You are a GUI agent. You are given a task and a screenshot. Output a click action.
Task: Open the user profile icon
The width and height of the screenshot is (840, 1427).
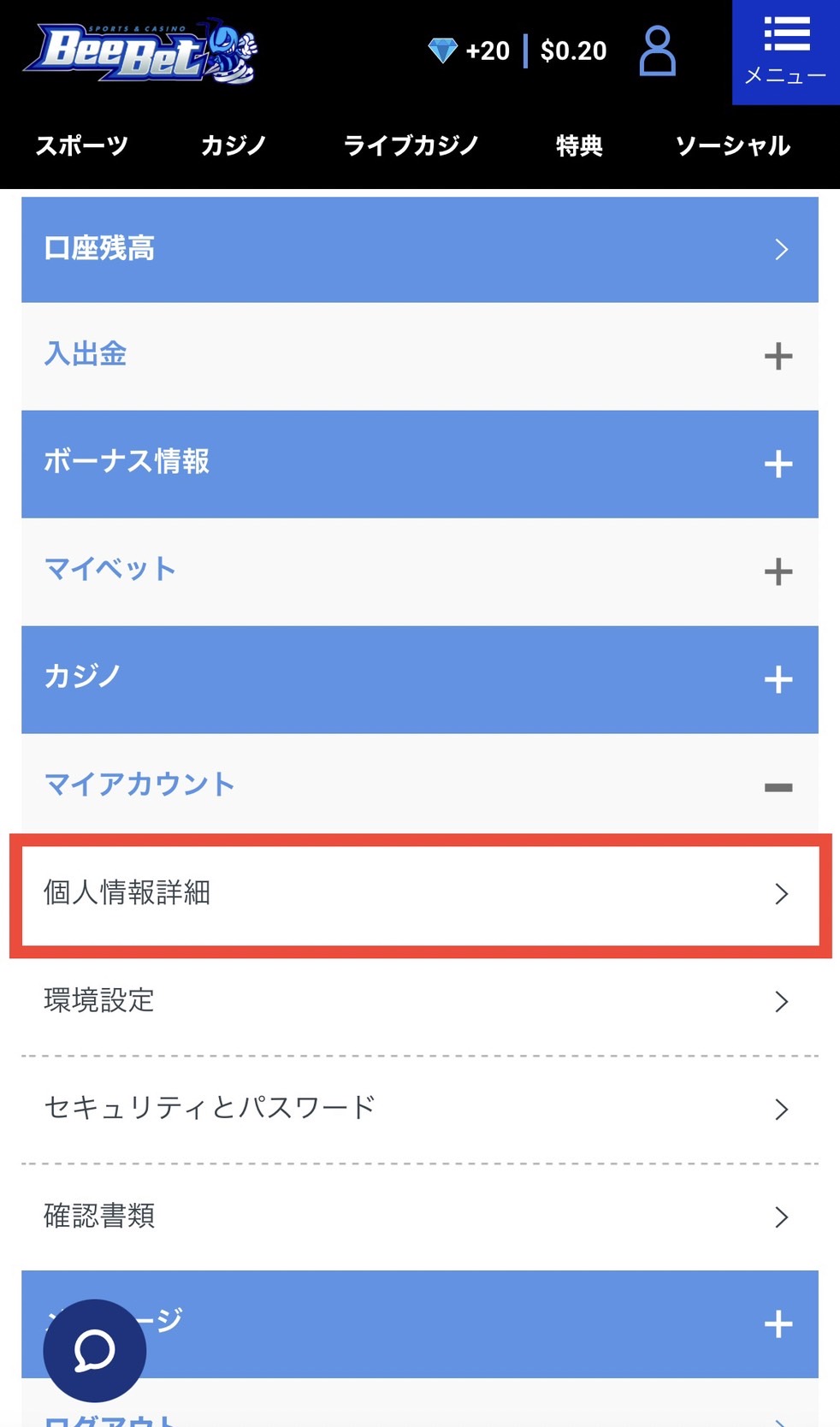coord(658,51)
